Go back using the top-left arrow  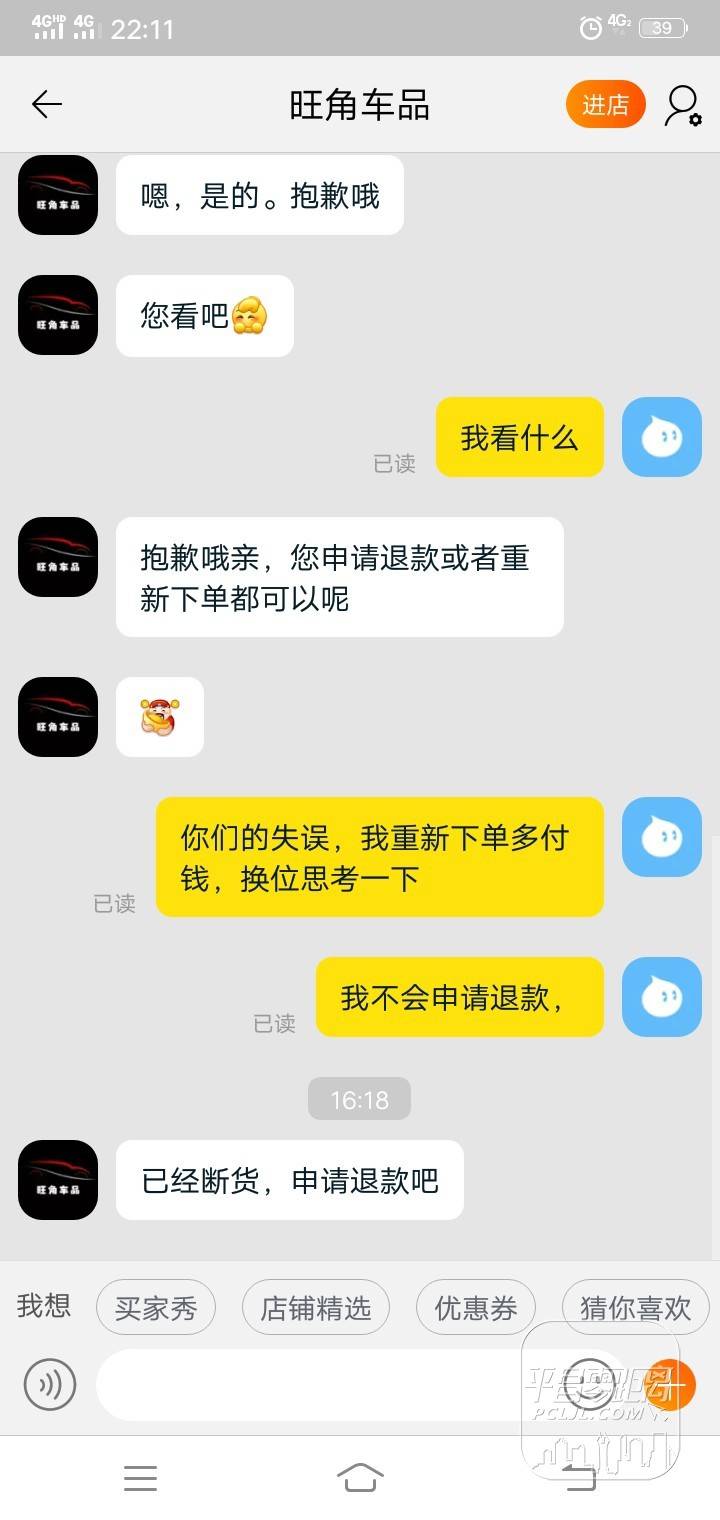46,104
